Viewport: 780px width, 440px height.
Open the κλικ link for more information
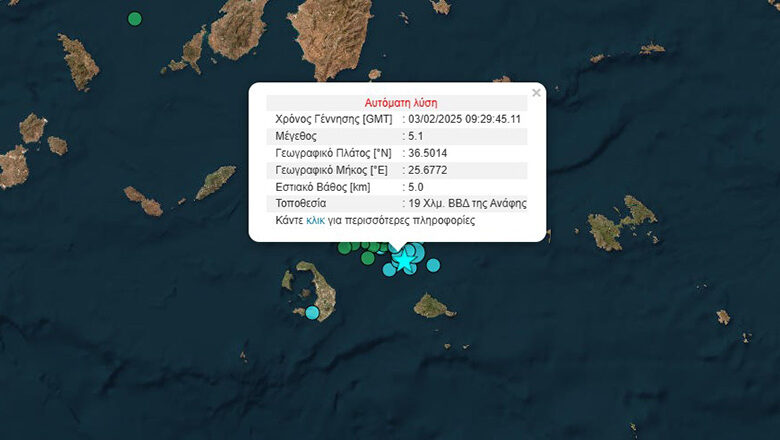click(315, 220)
